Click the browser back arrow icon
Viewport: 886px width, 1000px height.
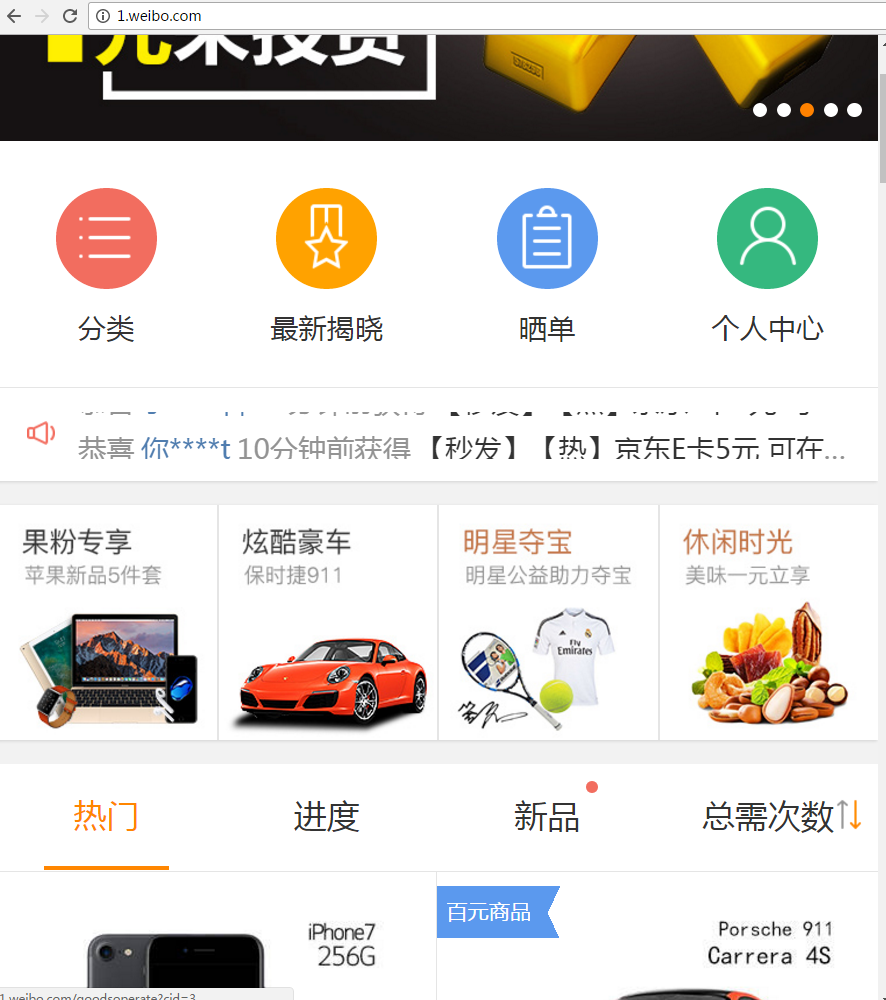pyautogui.click(x=15, y=16)
